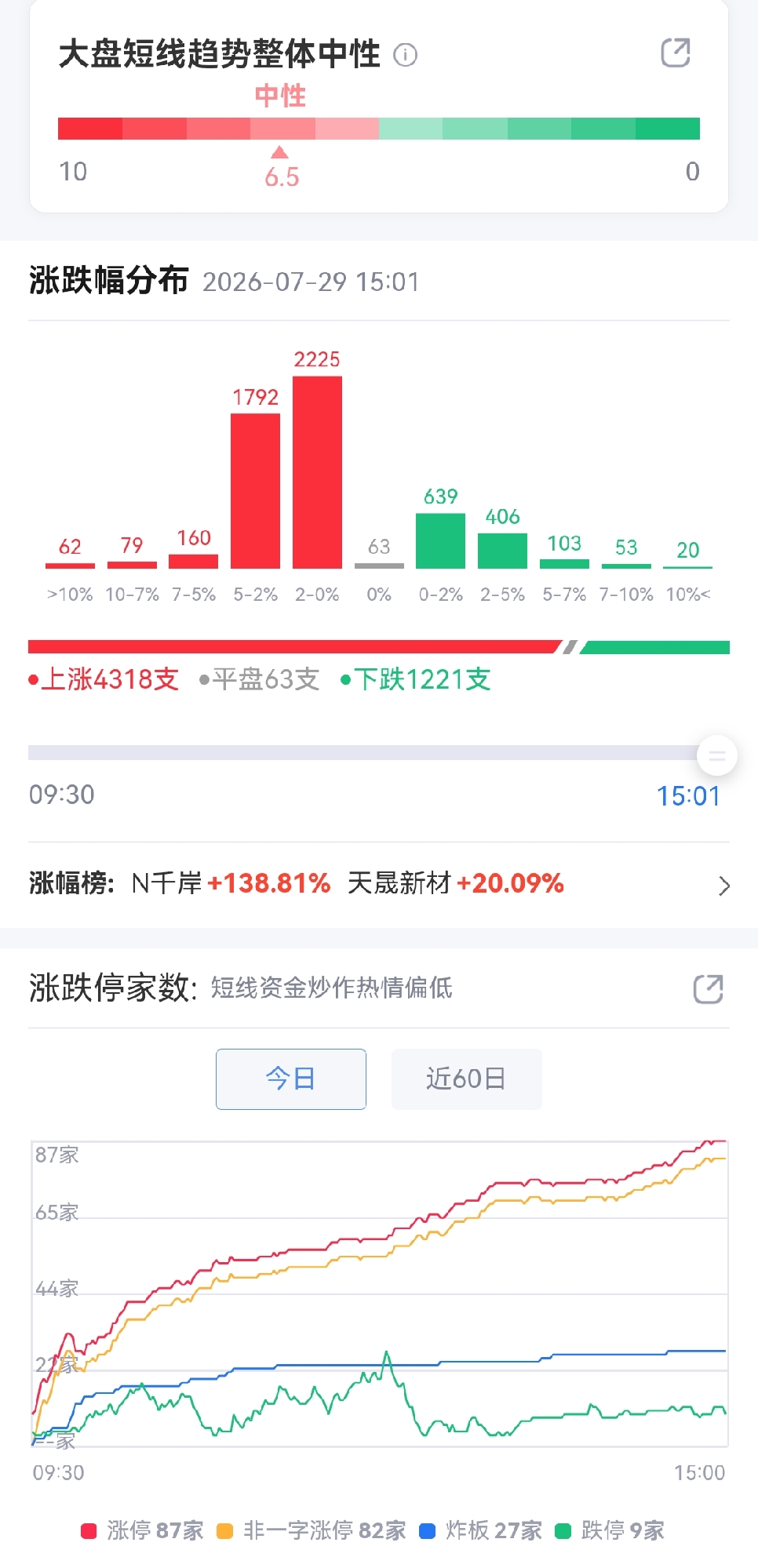Toggle the 非一字涨停 82家 legend series
The image size is (758, 1568).
tap(312, 1530)
